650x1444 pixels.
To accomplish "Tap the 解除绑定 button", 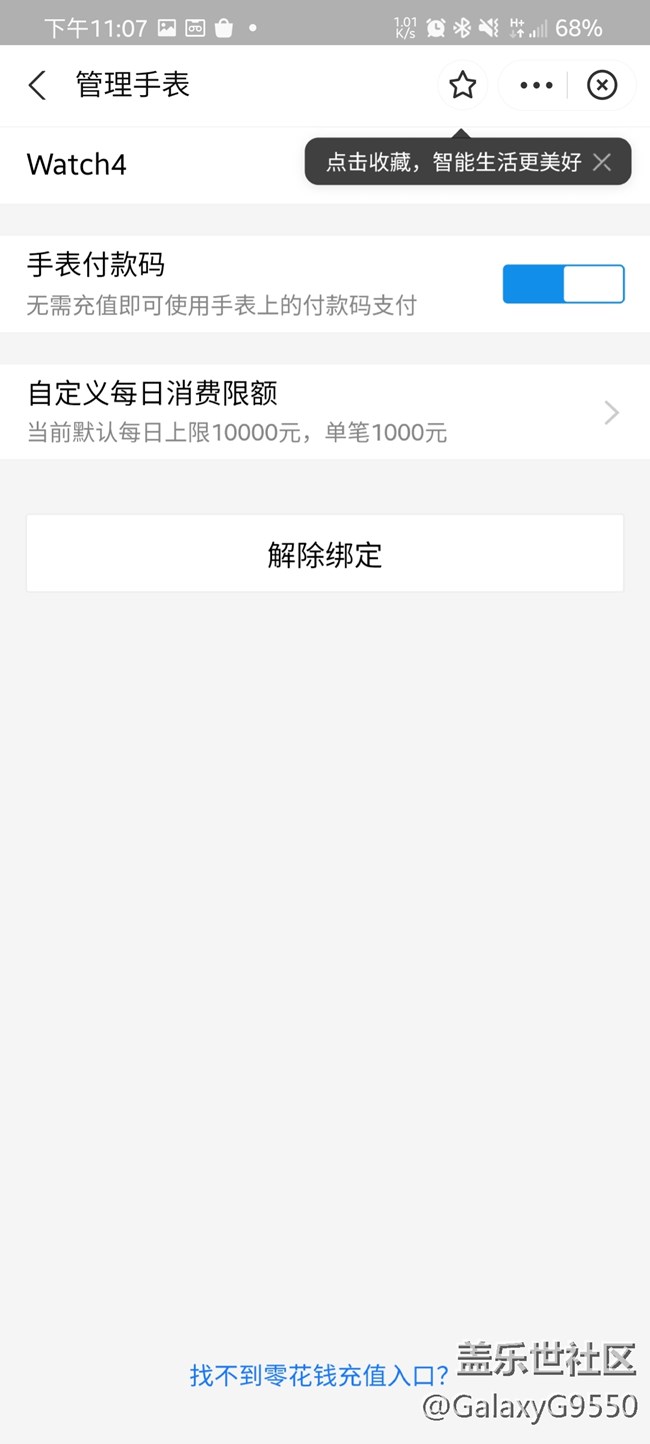I will 324,554.
